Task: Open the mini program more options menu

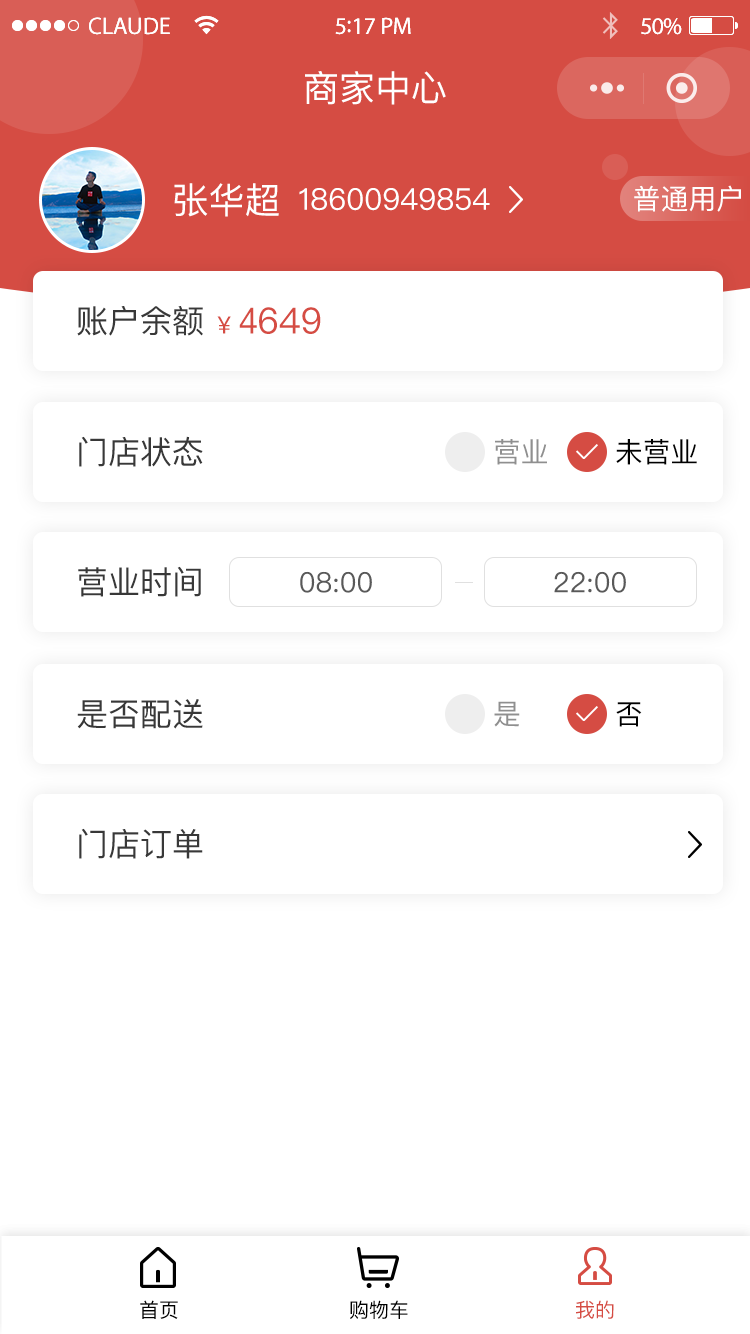Action: [606, 89]
